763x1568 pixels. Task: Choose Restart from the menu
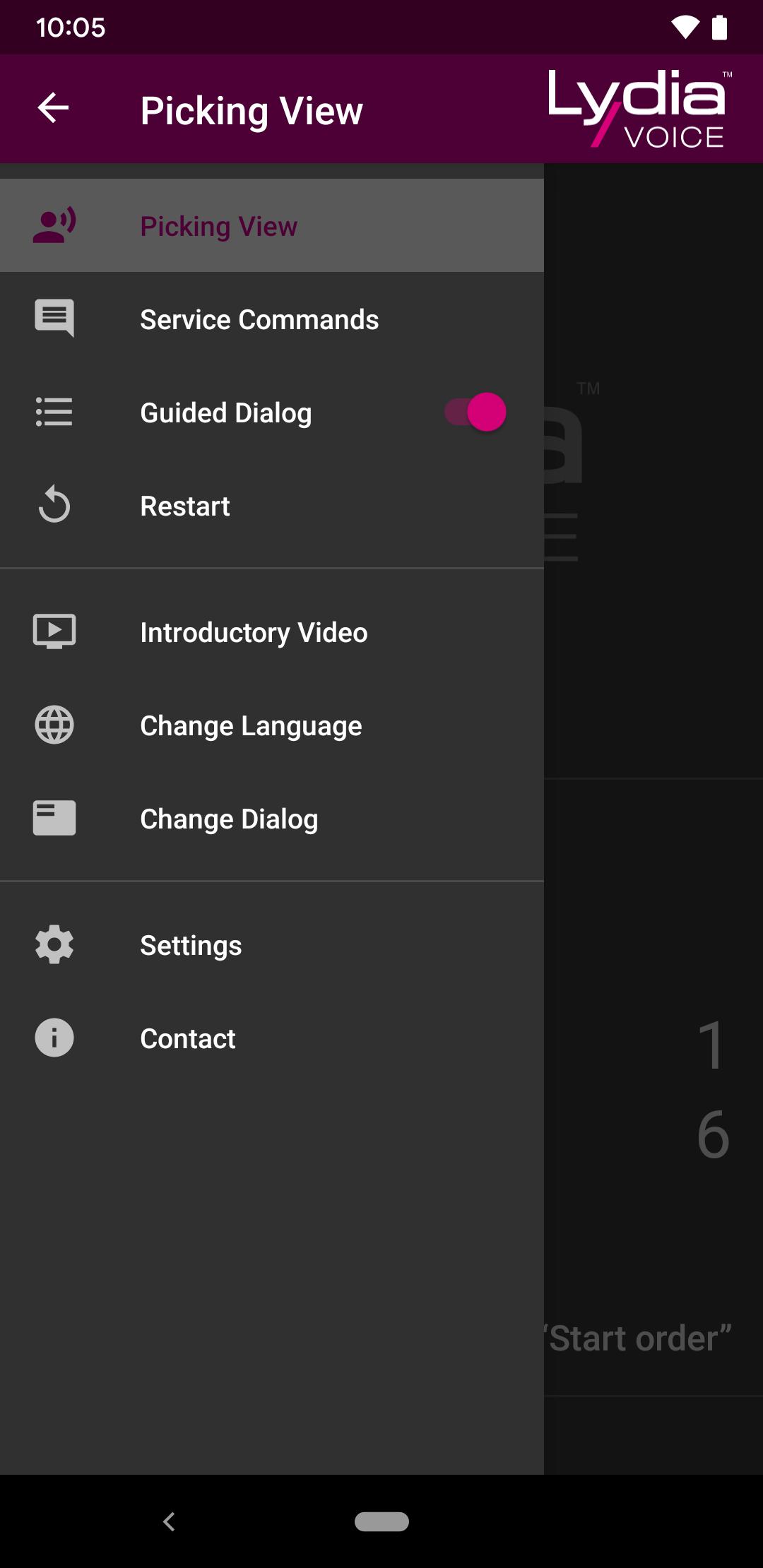coord(272,505)
